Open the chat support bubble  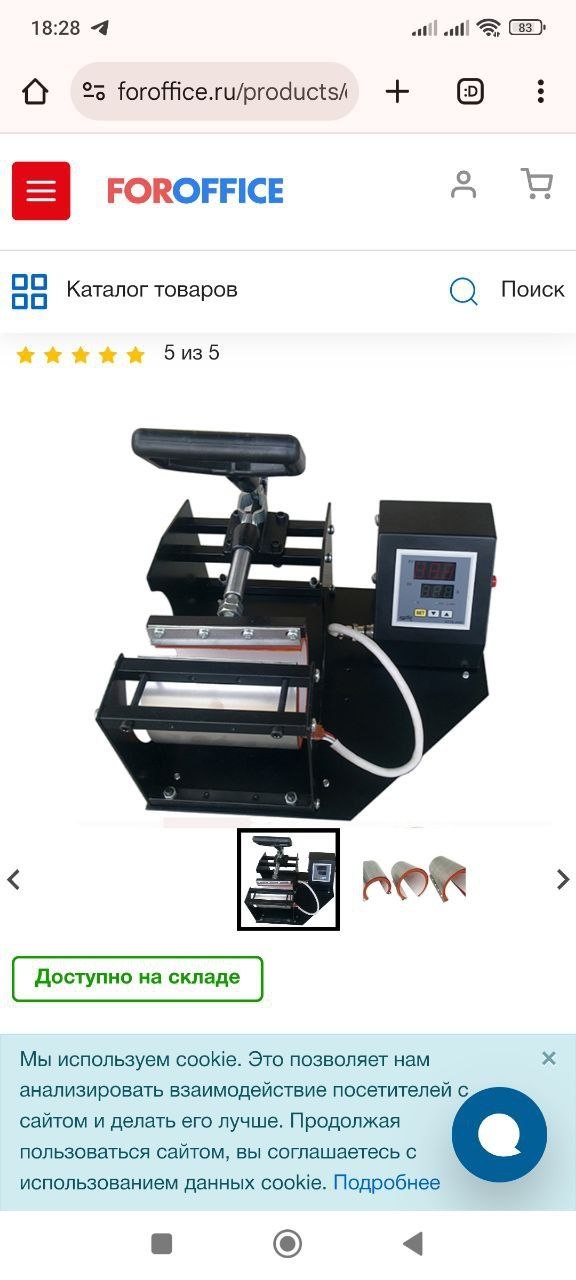coord(499,1135)
